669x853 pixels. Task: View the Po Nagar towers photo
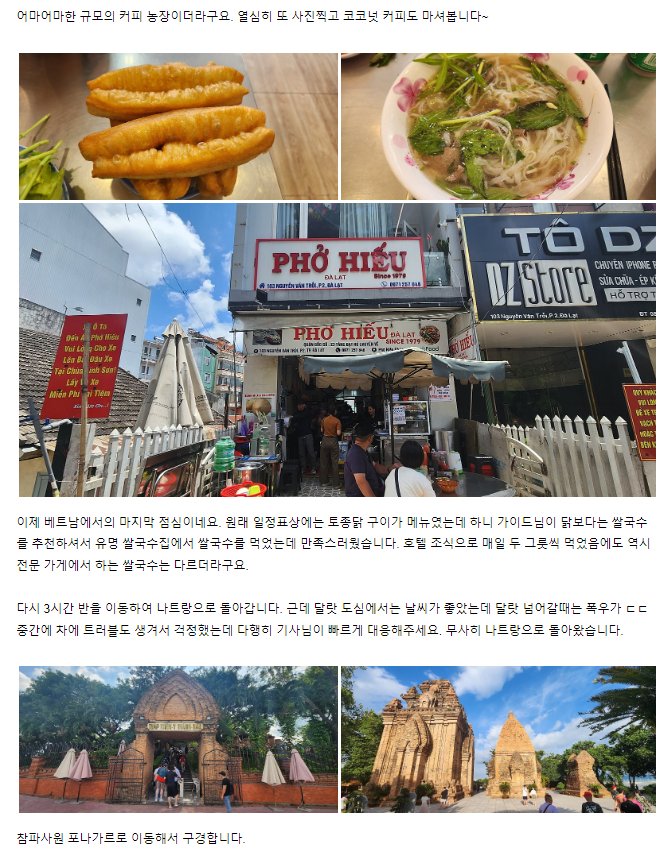click(498, 739)
